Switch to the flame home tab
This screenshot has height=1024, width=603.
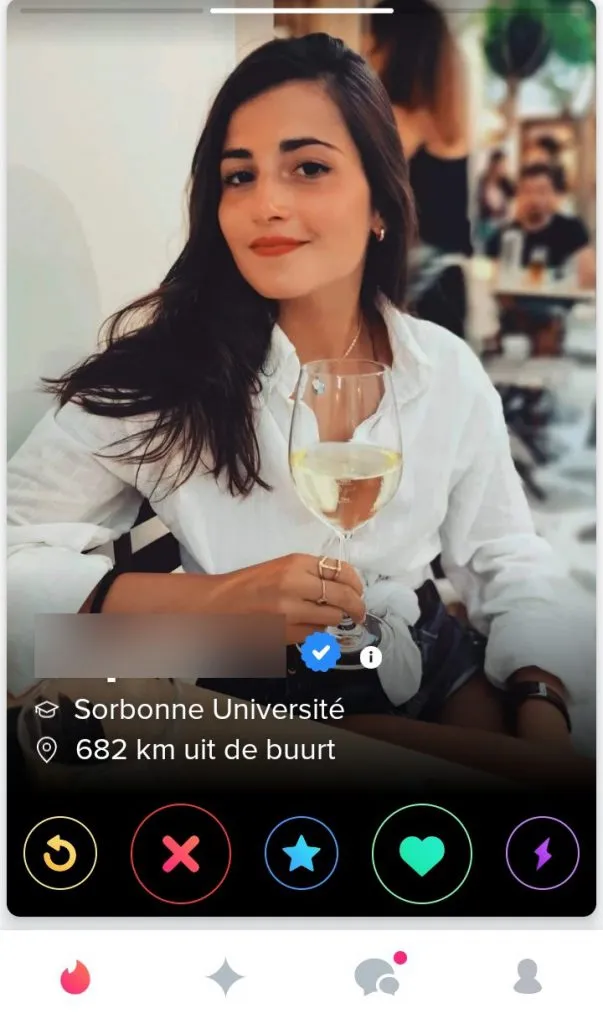tap(75, 977)
